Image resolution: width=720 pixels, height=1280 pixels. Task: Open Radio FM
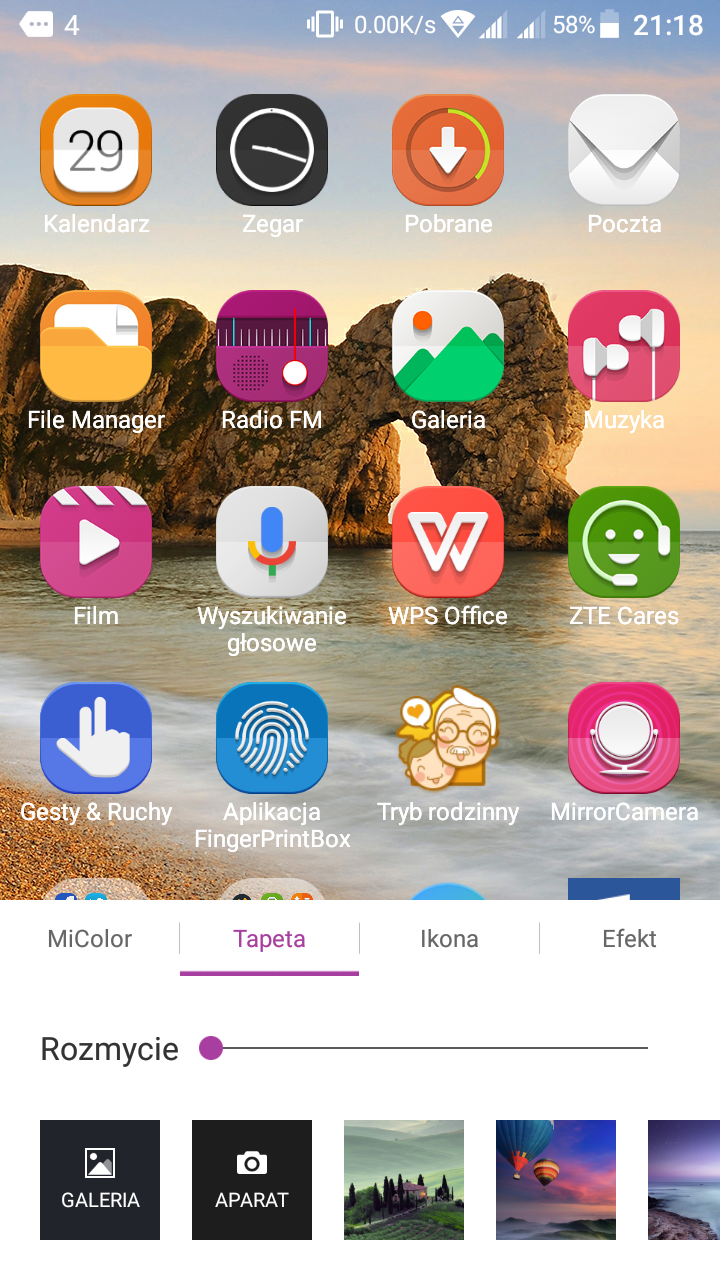[x=272, y=346]
